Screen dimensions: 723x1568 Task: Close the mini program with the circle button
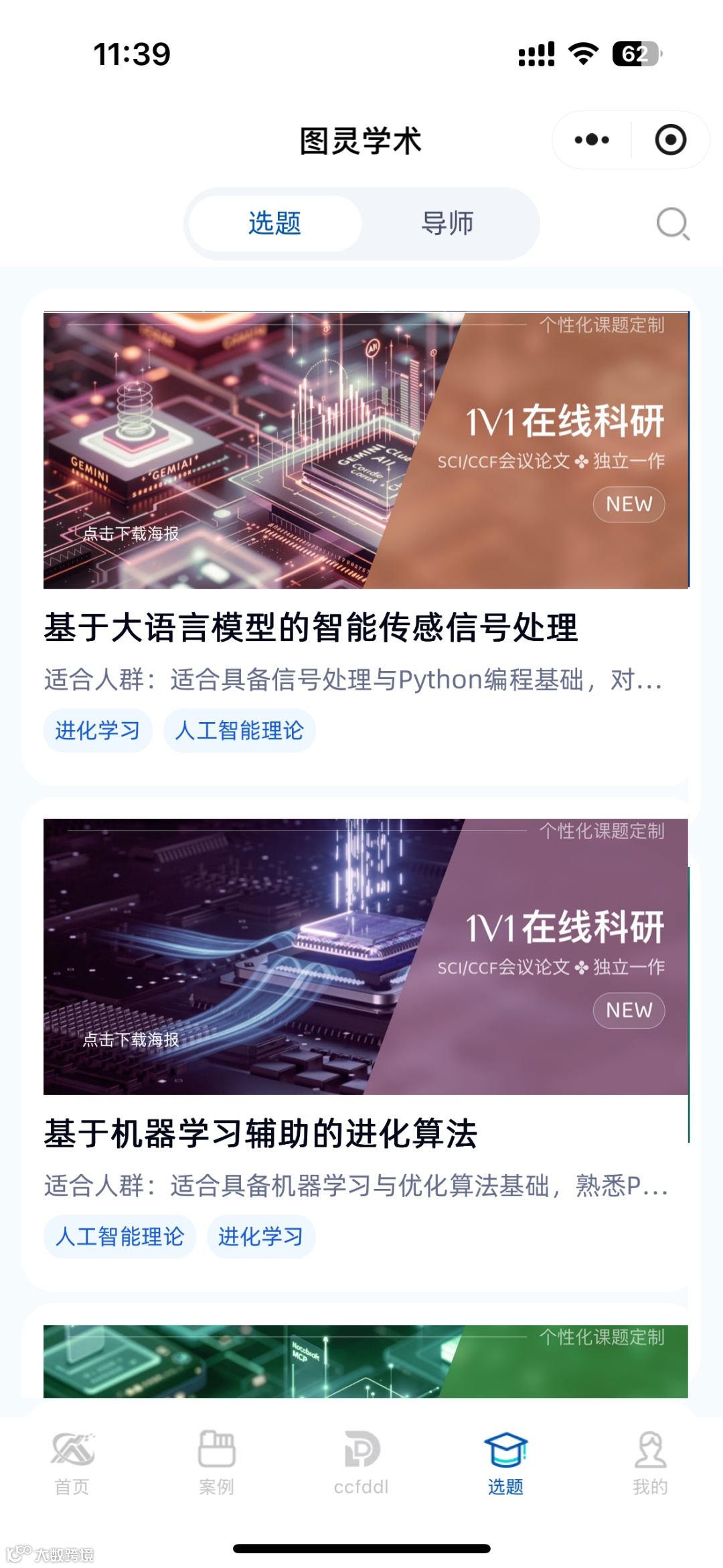click(670, 140)
